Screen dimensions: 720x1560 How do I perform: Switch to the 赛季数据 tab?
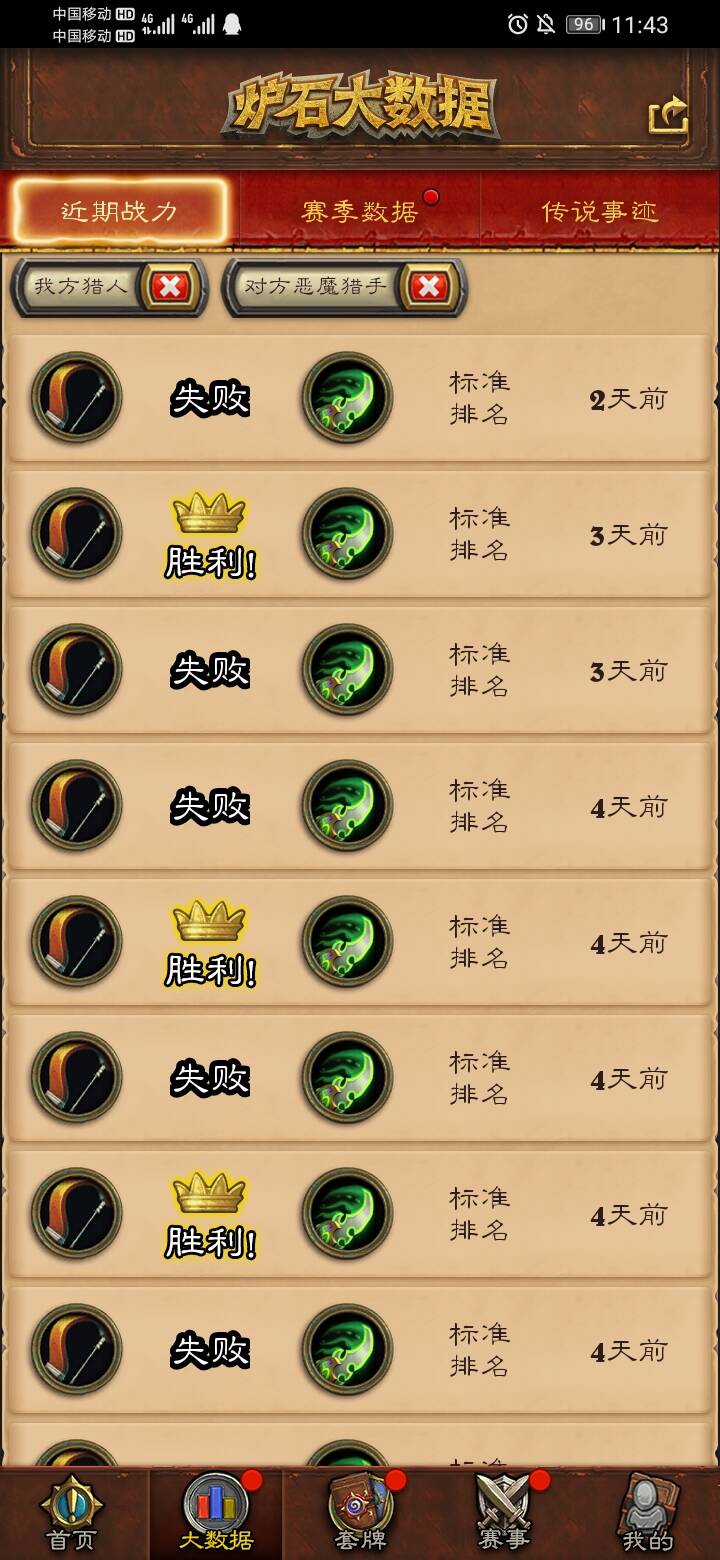[x=360, y=211]
